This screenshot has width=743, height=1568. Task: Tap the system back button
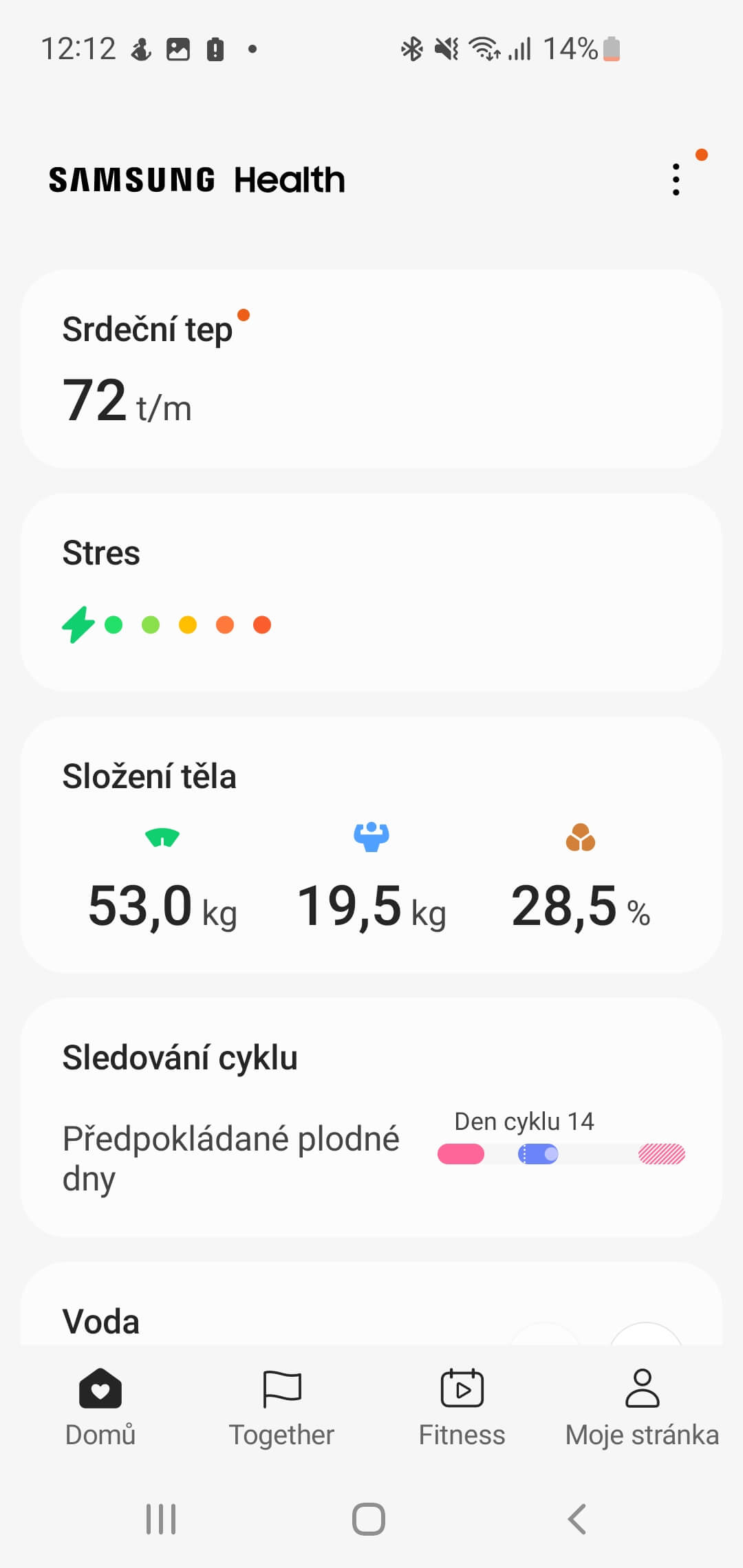tap(577, 1519)
